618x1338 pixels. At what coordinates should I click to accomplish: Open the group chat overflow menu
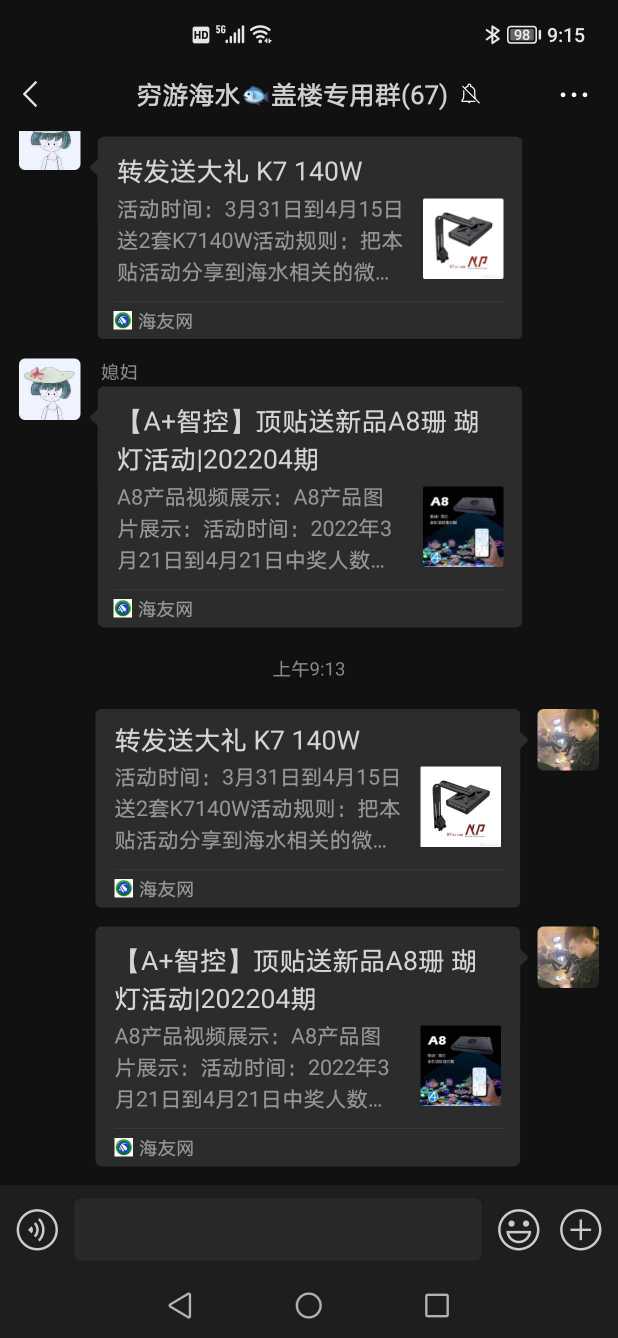coord(574,95)
